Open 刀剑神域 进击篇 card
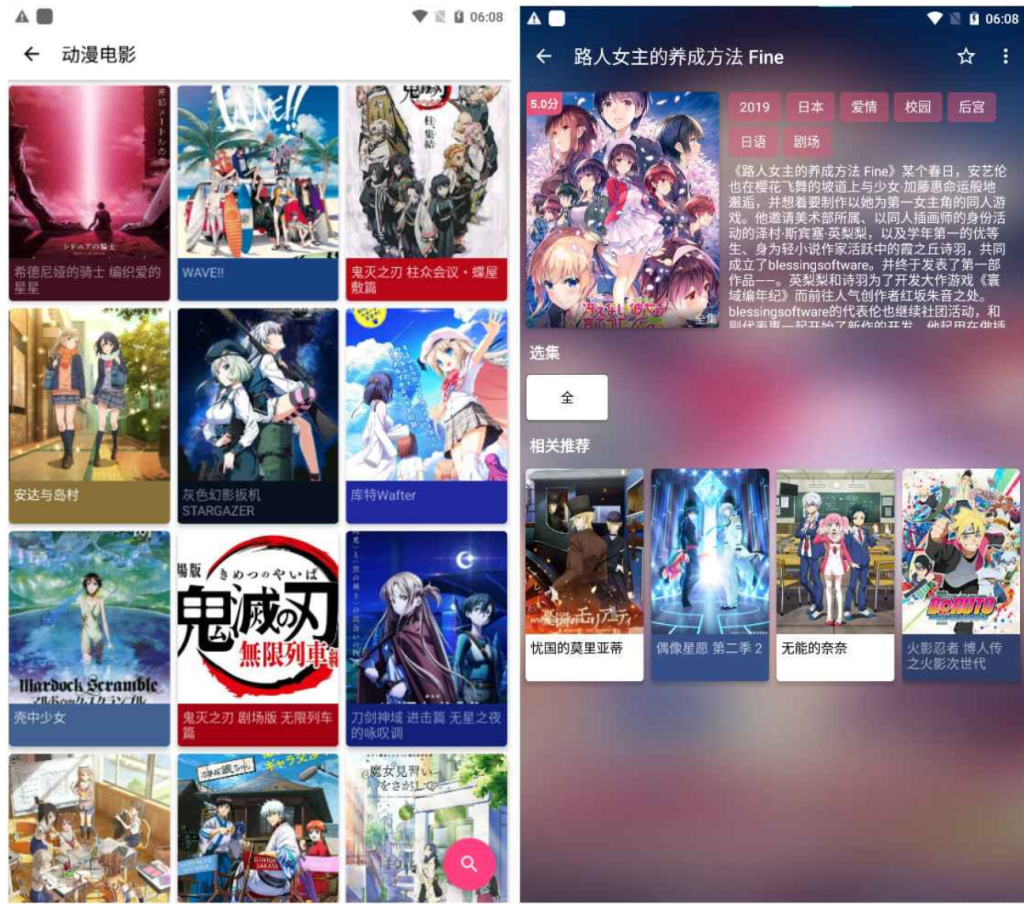 pyautogui.click(x=427, y=638)
